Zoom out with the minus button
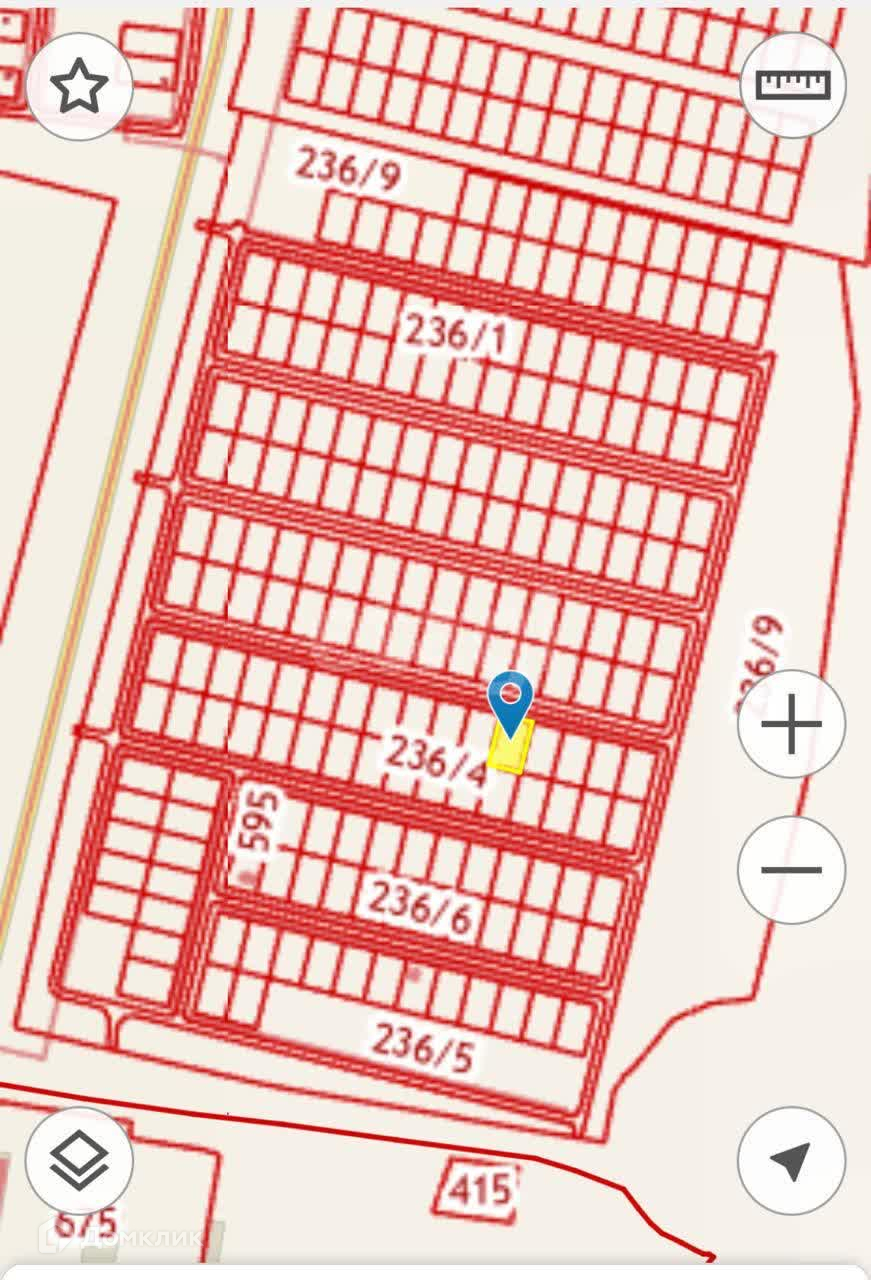Screen dimensions: 871x1280 791,870
